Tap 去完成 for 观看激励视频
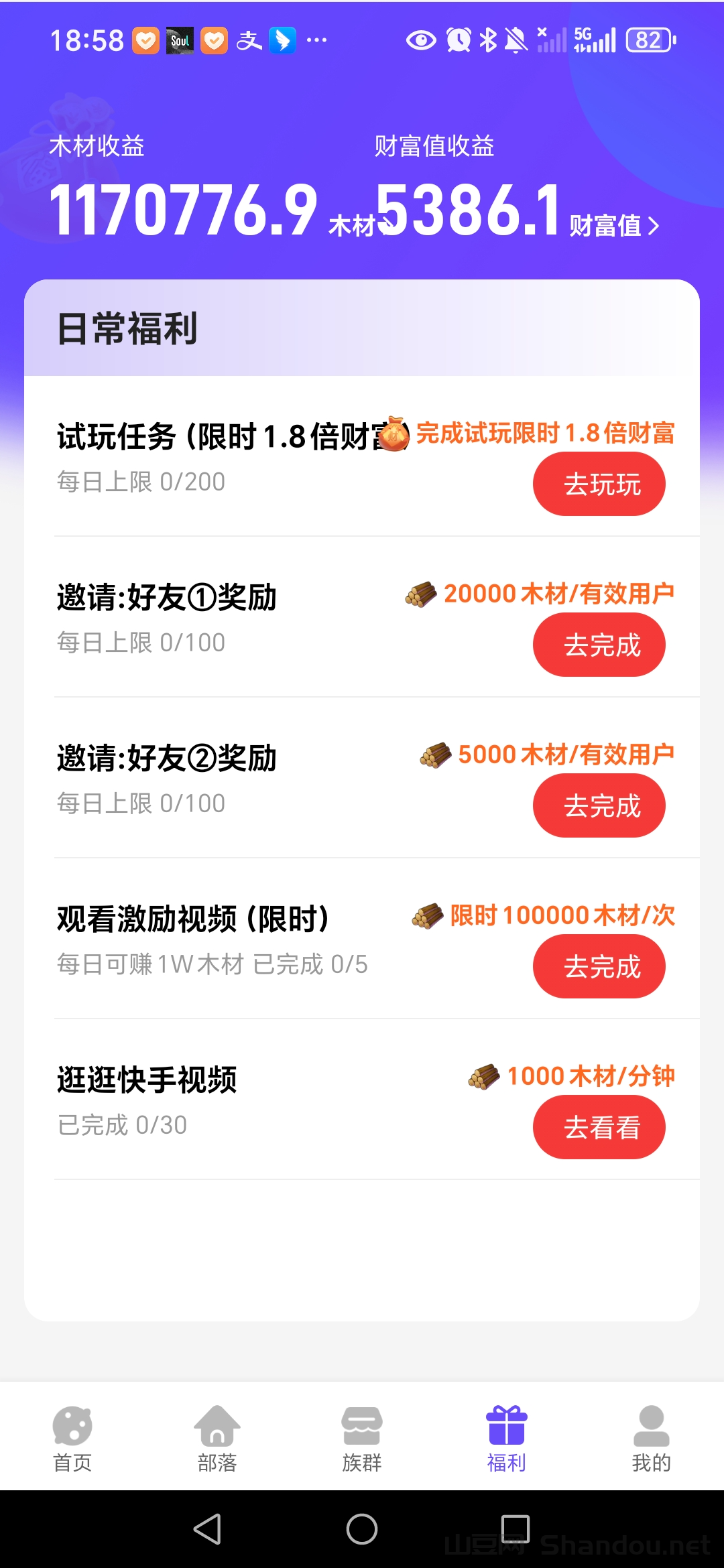The image size is (724, 1568). [599, 967]
